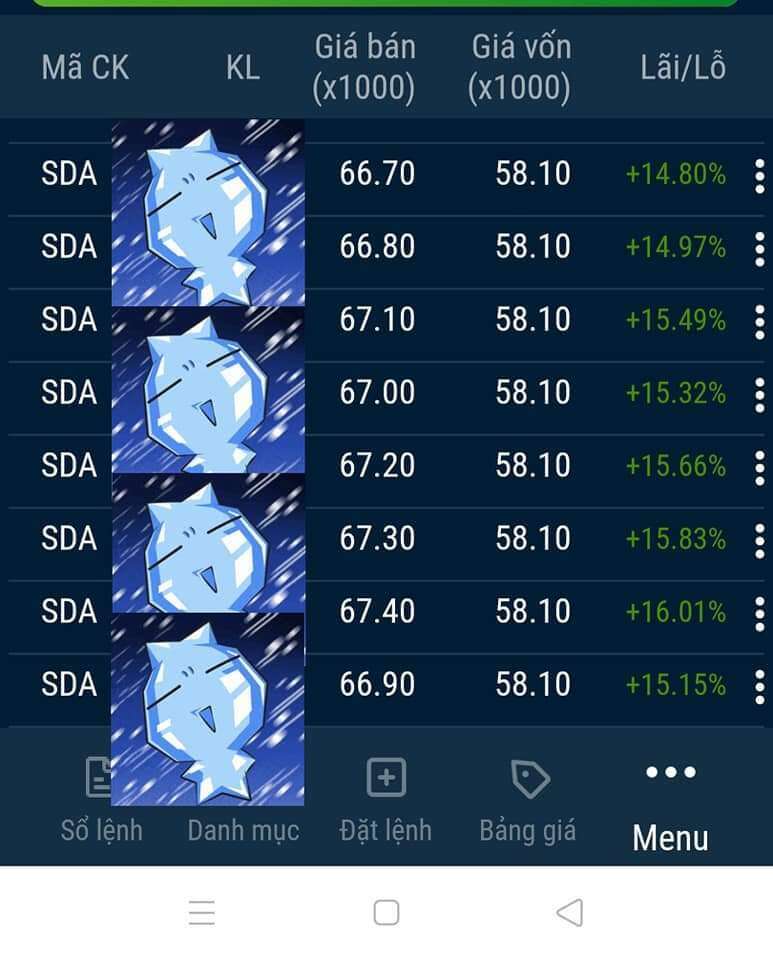Tap the Sổ lệnh text label
Viewport: 773px width, 960px height.
pyautogui.click(x=98, y=830)
